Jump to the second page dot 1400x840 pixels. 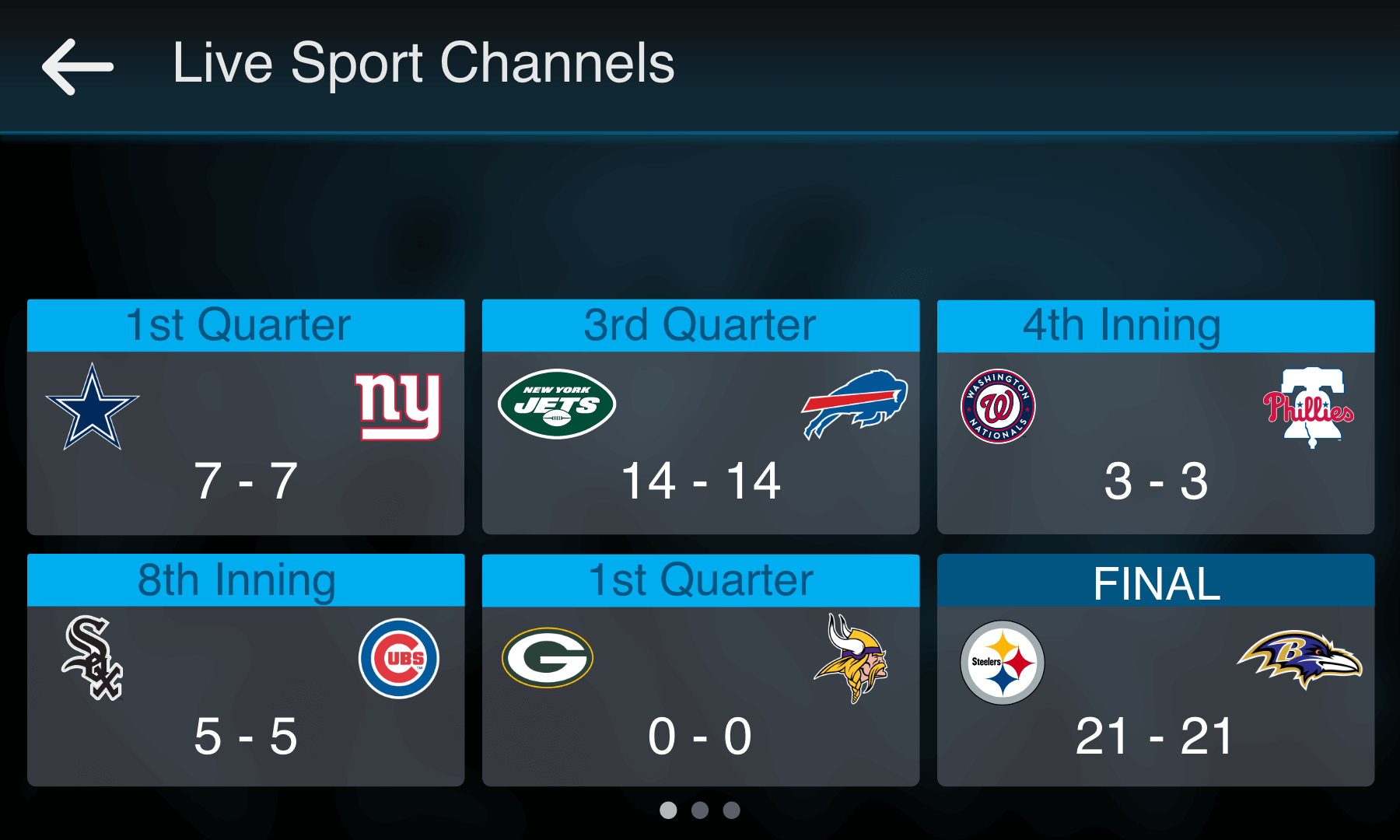(700, 810)
